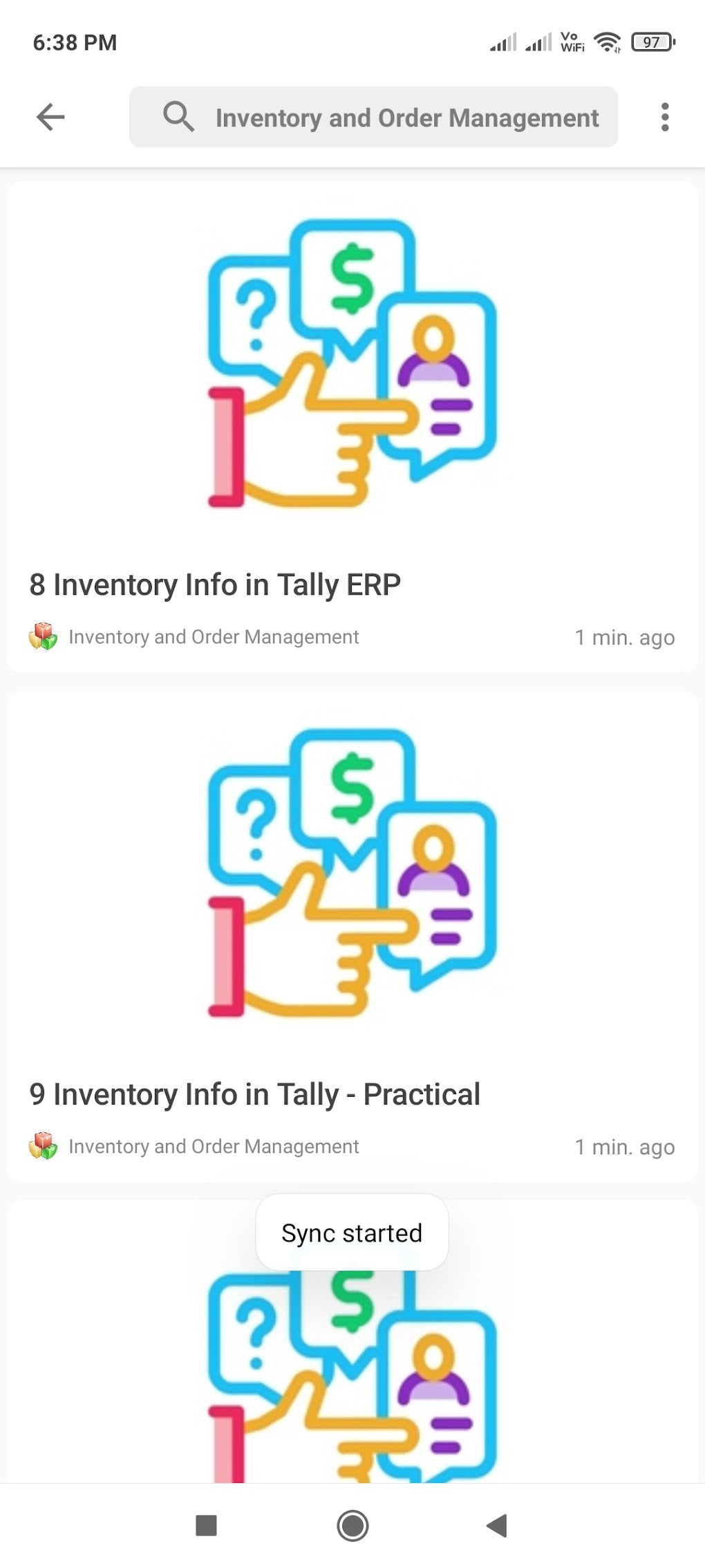This screenshot has width=705, height=1568.
Task: Open the 8 Inventory Info in Tally ERP card
Action: [x=352, y=427]
